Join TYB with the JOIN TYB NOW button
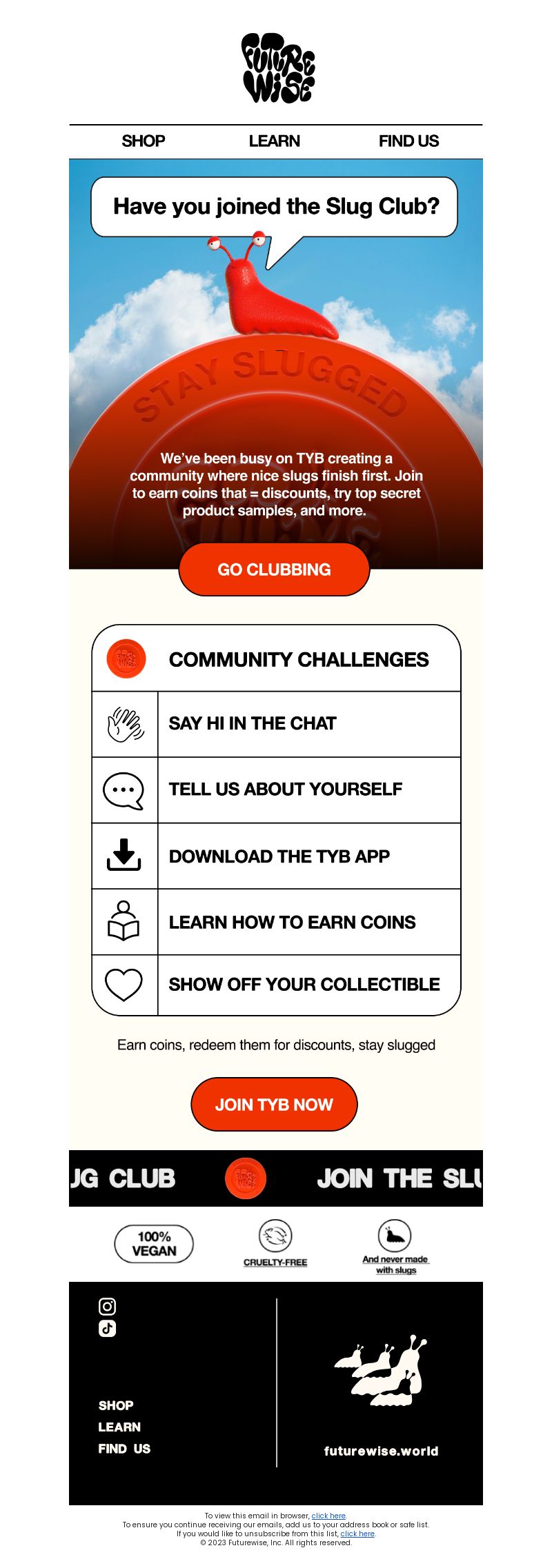 [x=274, y=1105]
